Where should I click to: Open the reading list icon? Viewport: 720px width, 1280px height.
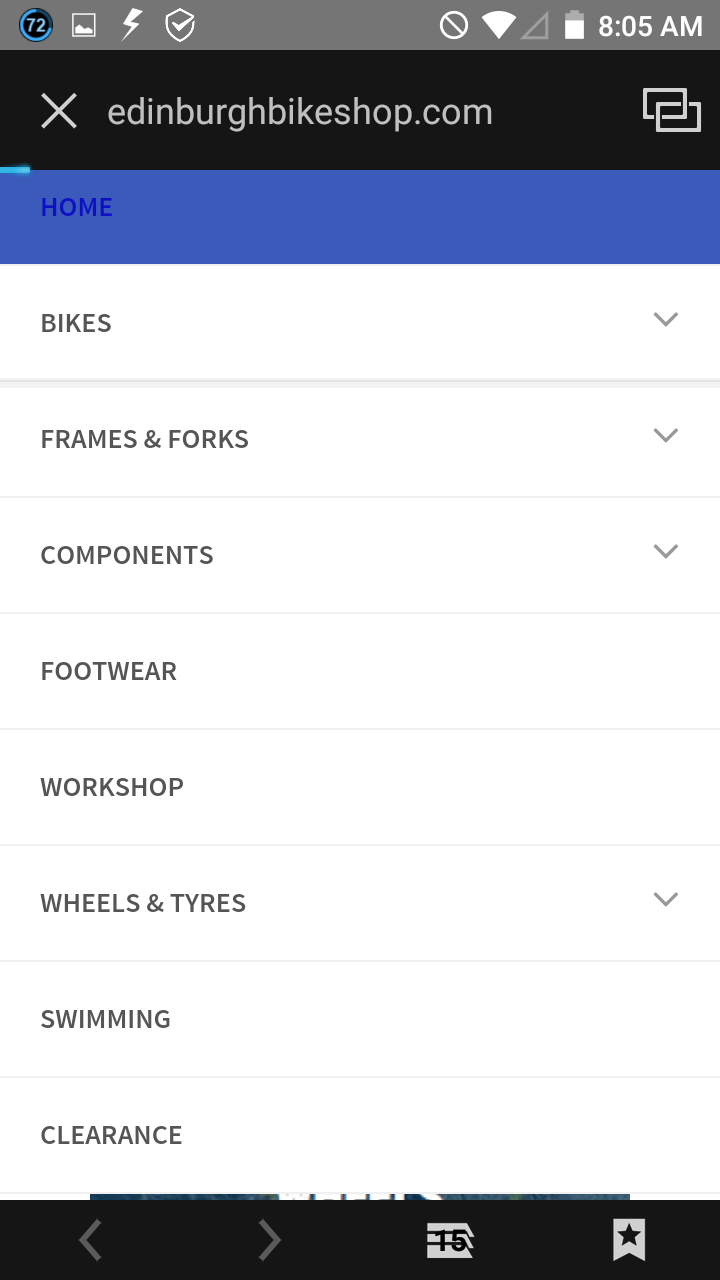[x=450, y=1241]
